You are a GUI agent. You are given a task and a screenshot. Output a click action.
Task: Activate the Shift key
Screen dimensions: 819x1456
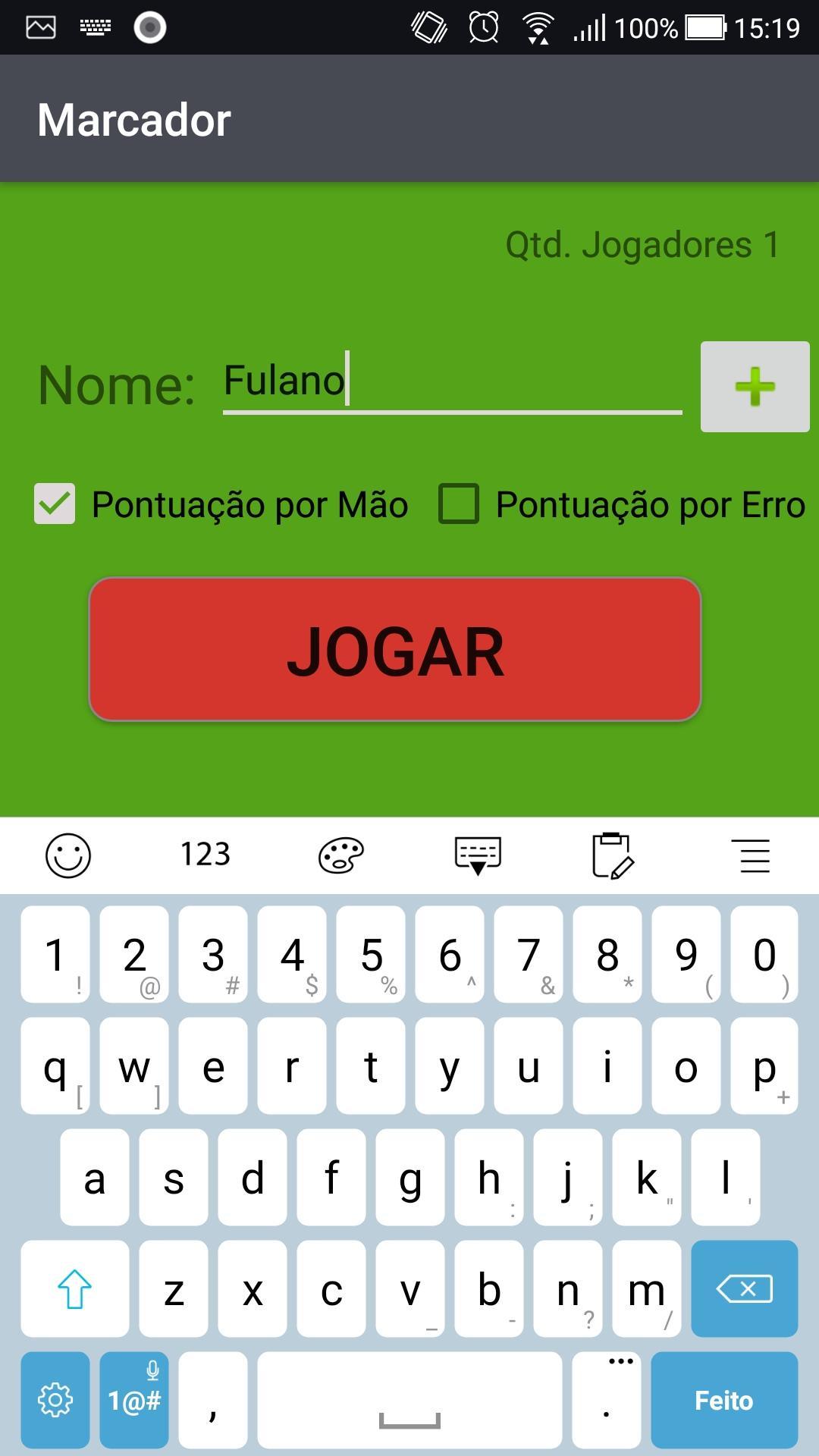point(74,1289)
